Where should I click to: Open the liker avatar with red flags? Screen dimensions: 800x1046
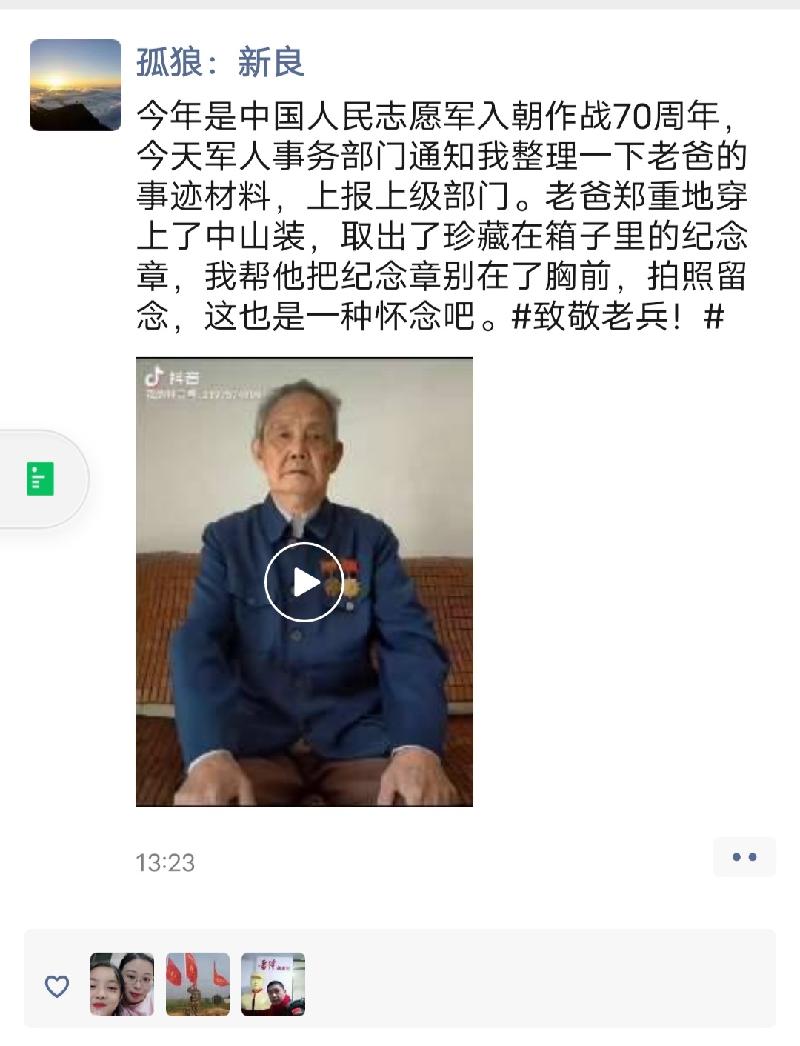pos(198,985)
